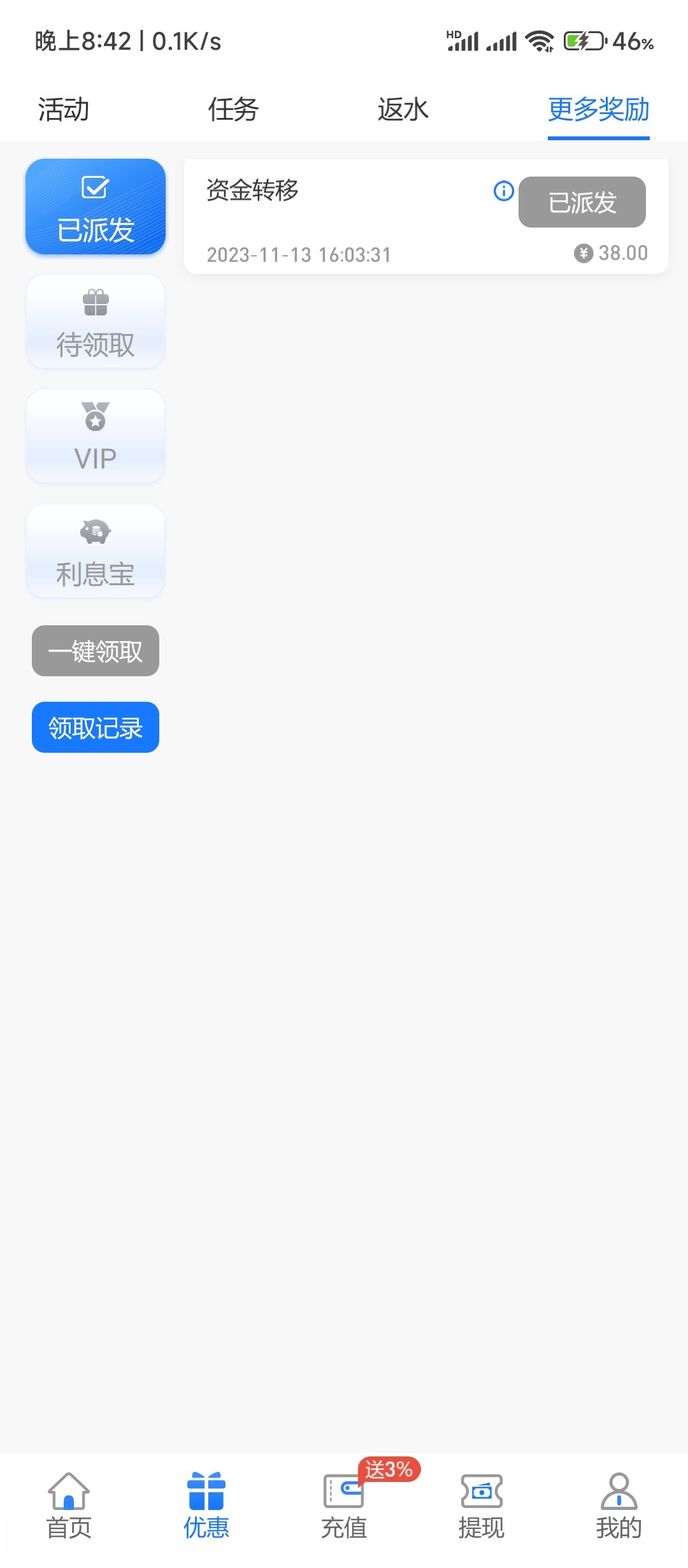Switch to the 任务 tab
Screen dimensions: 688x1568
point(233,110)
